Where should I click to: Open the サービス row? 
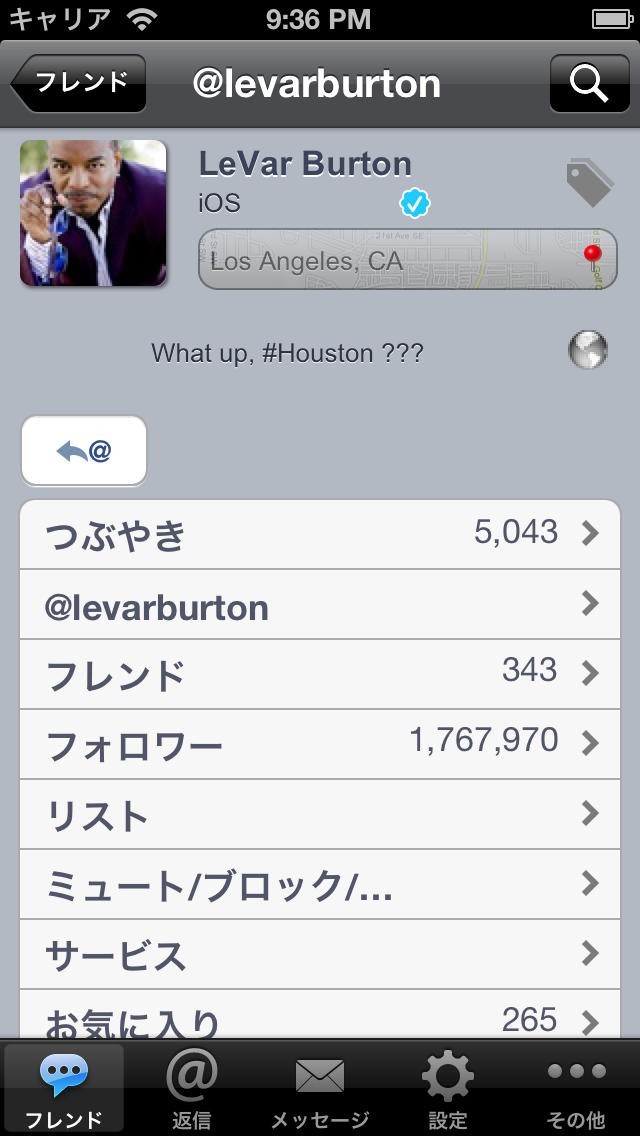click(x=320, y=955)
